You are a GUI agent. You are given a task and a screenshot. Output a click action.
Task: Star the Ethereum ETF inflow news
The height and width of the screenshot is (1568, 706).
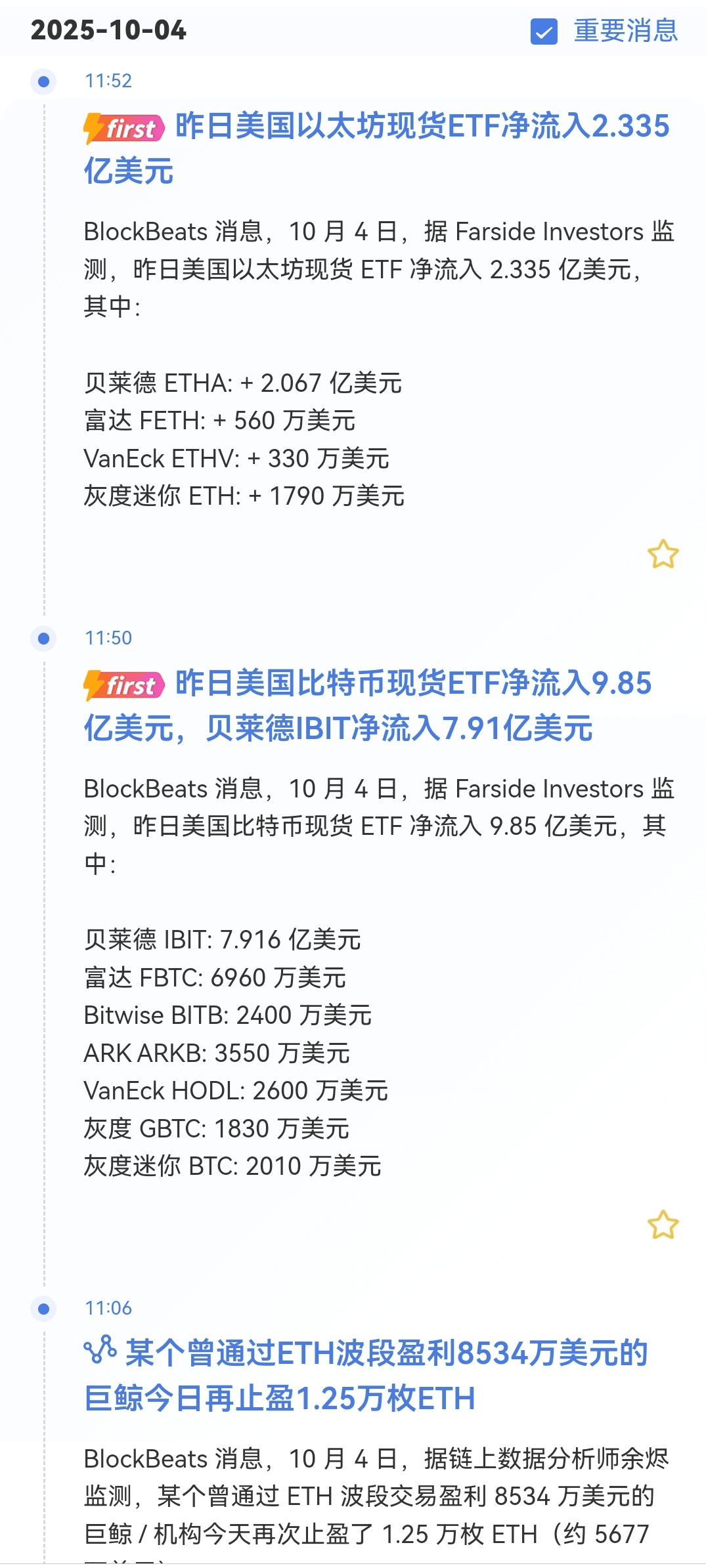pos(662,555)
